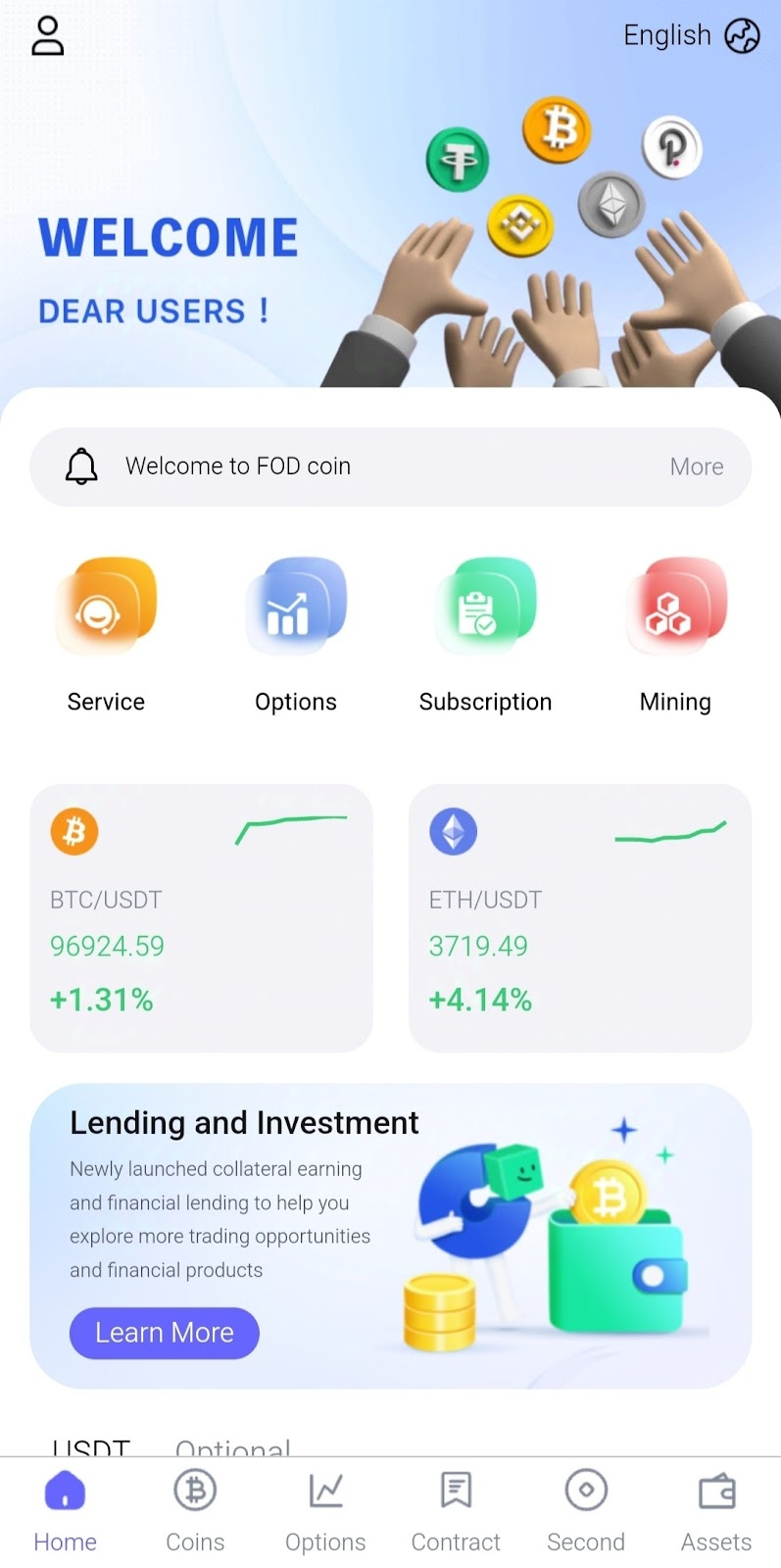Screen dimensions: 781x1568
Task: Tap More on the announcement bar
Action: pyautogui.click(x=696, y=466)
